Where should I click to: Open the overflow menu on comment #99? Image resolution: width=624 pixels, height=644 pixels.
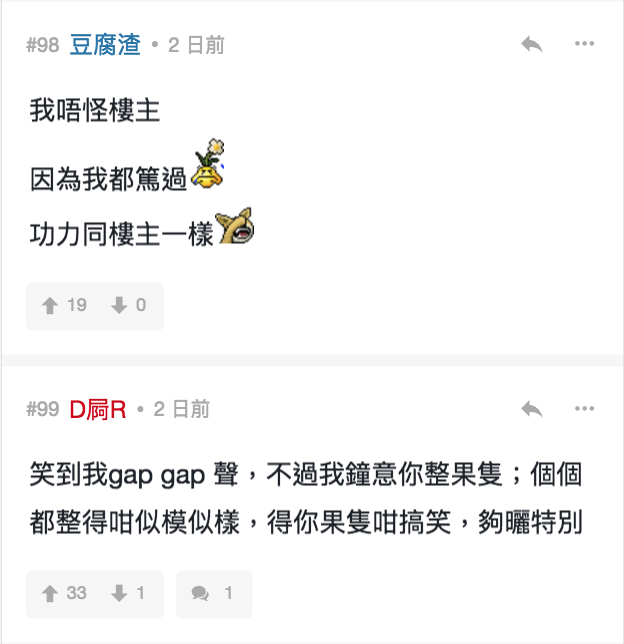[x=585, y=409]
